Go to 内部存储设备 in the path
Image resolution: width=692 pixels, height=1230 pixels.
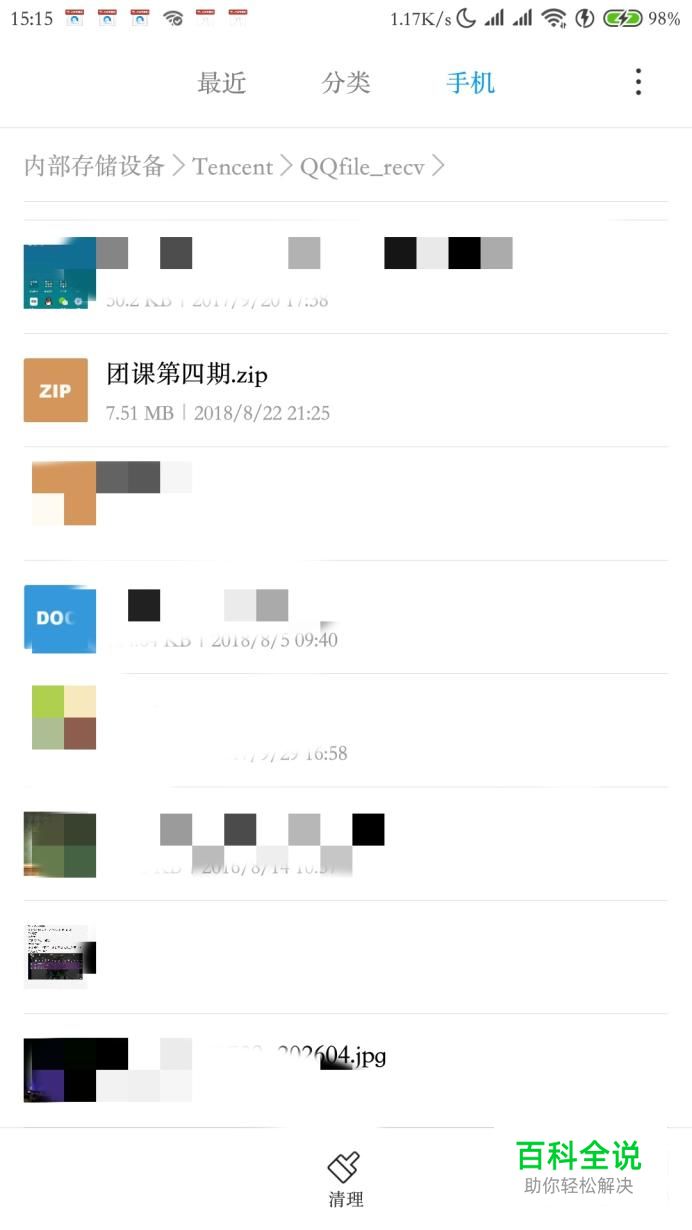click(94, 166)
